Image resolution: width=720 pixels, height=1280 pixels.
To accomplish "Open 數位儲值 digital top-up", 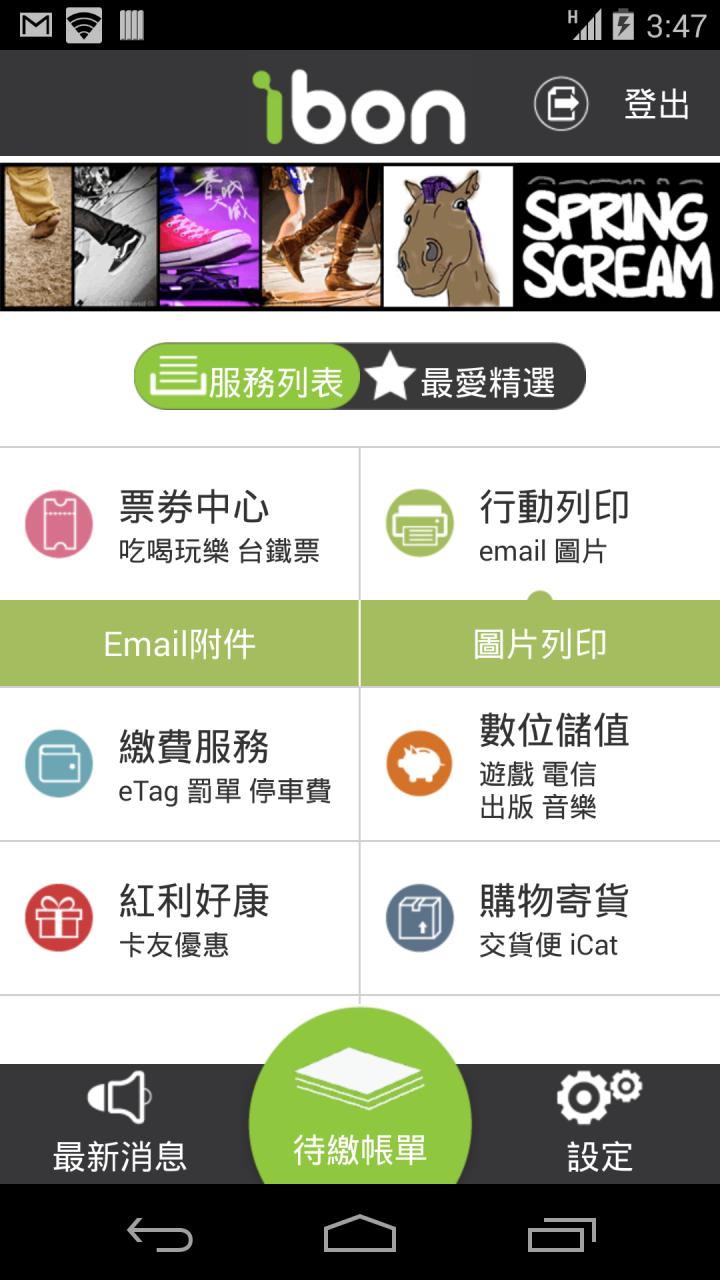I will (540, 764).
